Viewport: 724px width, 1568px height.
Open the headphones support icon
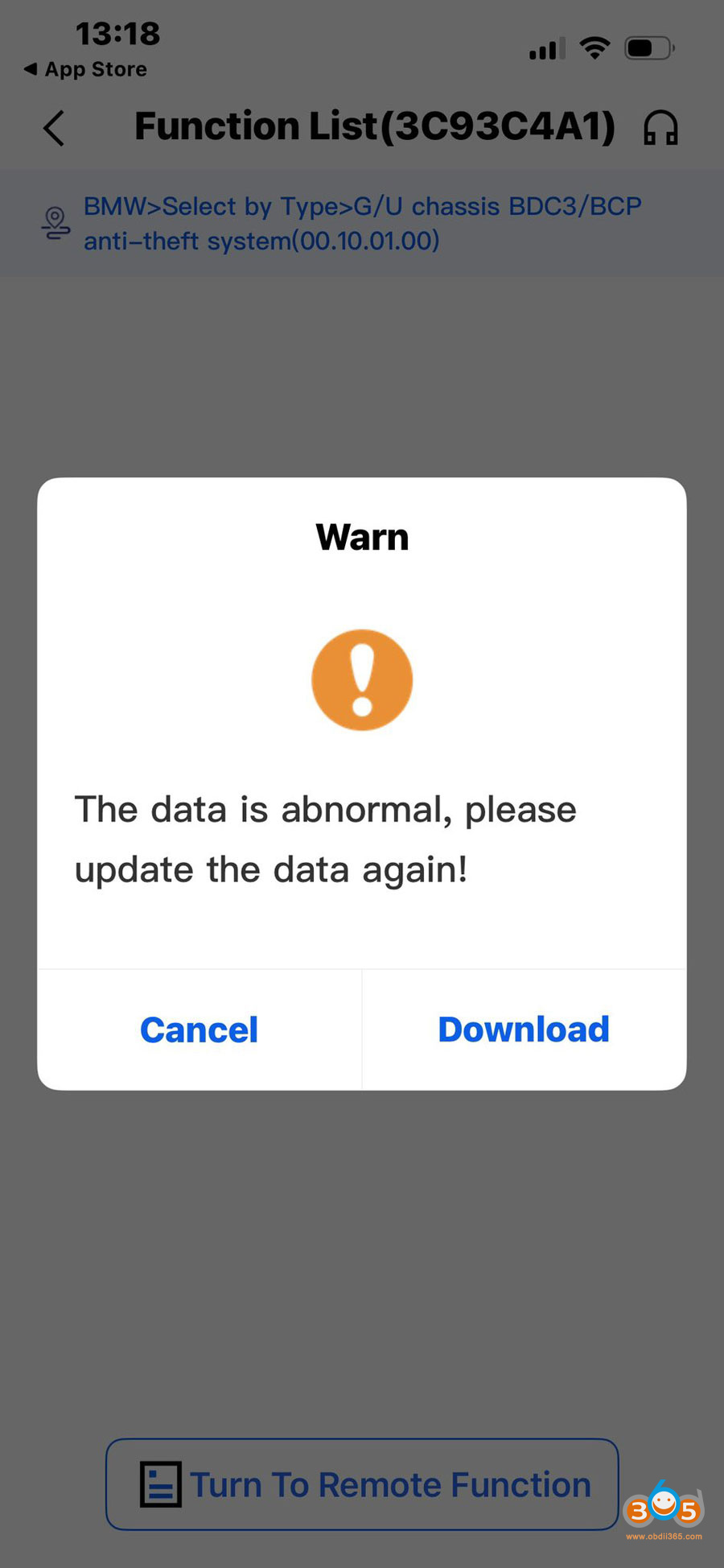pos(660,128)
